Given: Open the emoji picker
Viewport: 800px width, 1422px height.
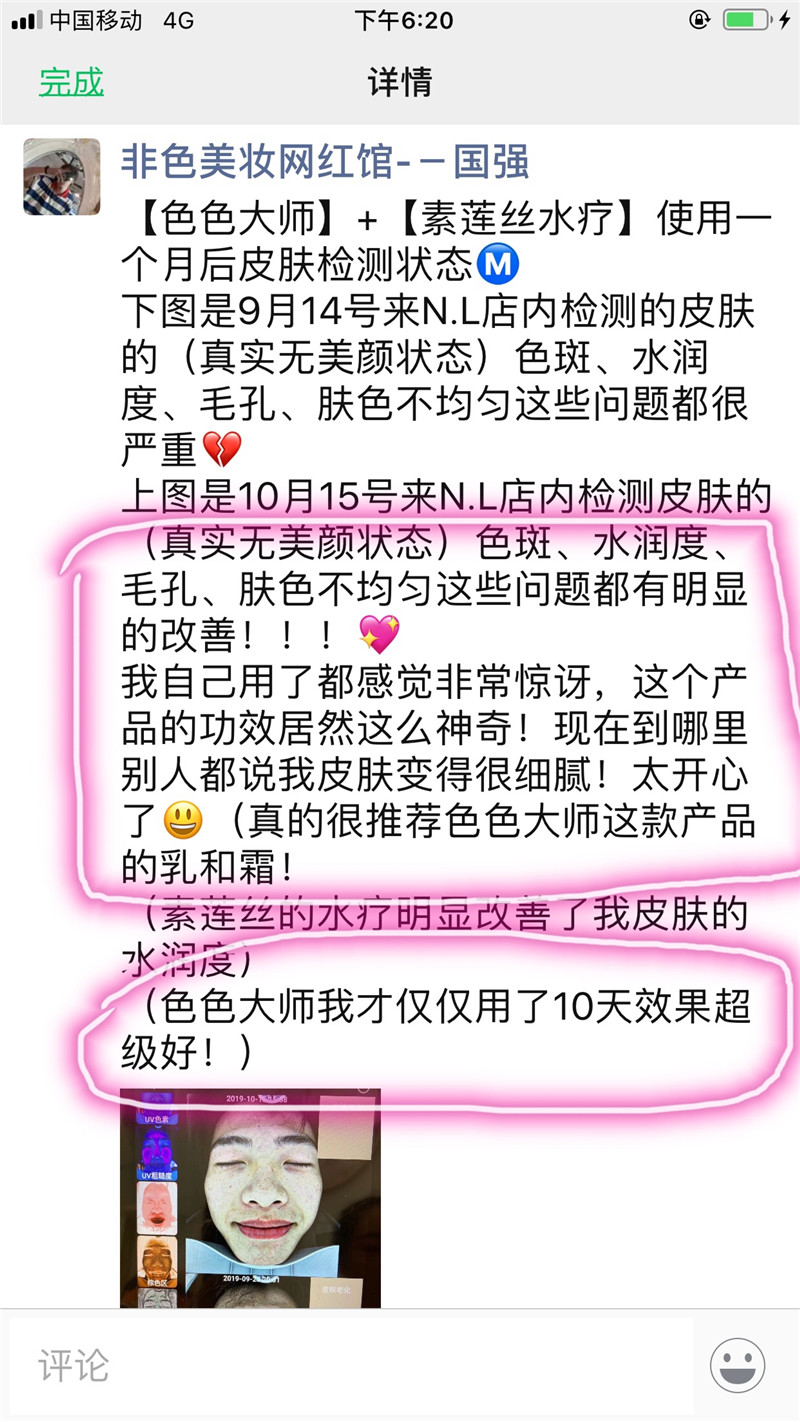Looking at the screenshot, I should pos(738,1365).
